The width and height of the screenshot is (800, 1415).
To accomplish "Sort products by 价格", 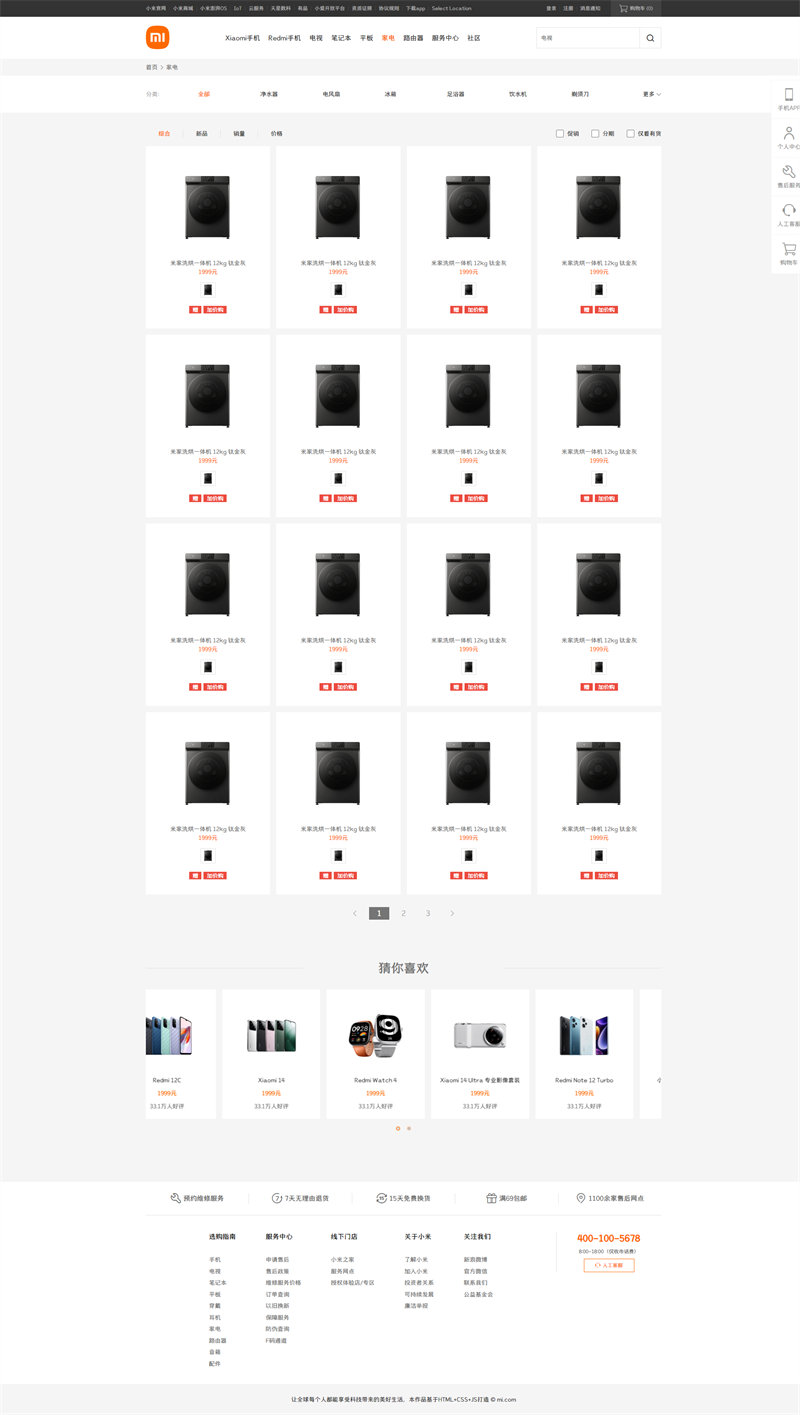I will pyautogui.click(x=276, y=133).
